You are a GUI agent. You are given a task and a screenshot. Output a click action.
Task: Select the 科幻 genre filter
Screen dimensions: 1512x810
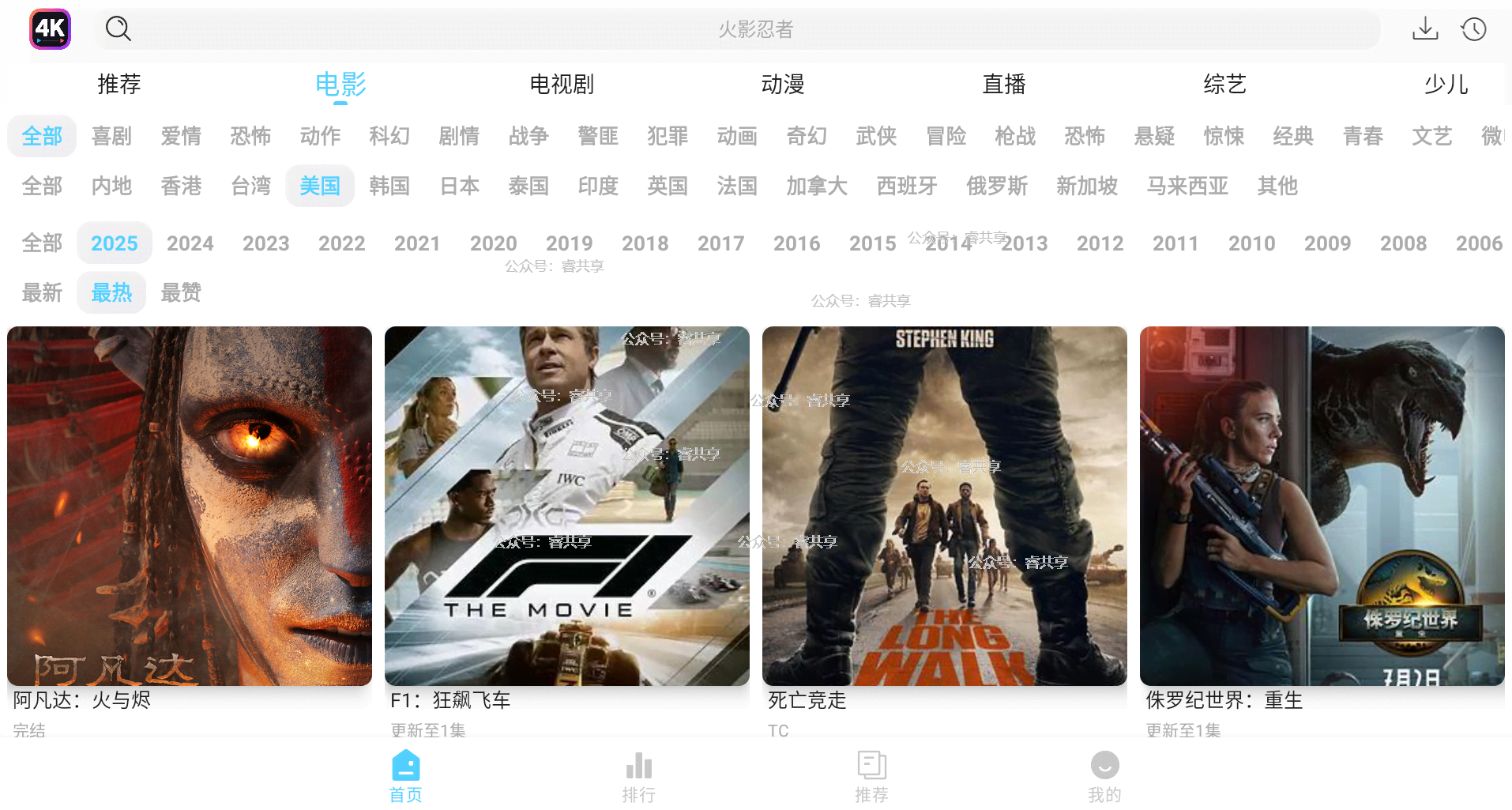click(389, 136)
